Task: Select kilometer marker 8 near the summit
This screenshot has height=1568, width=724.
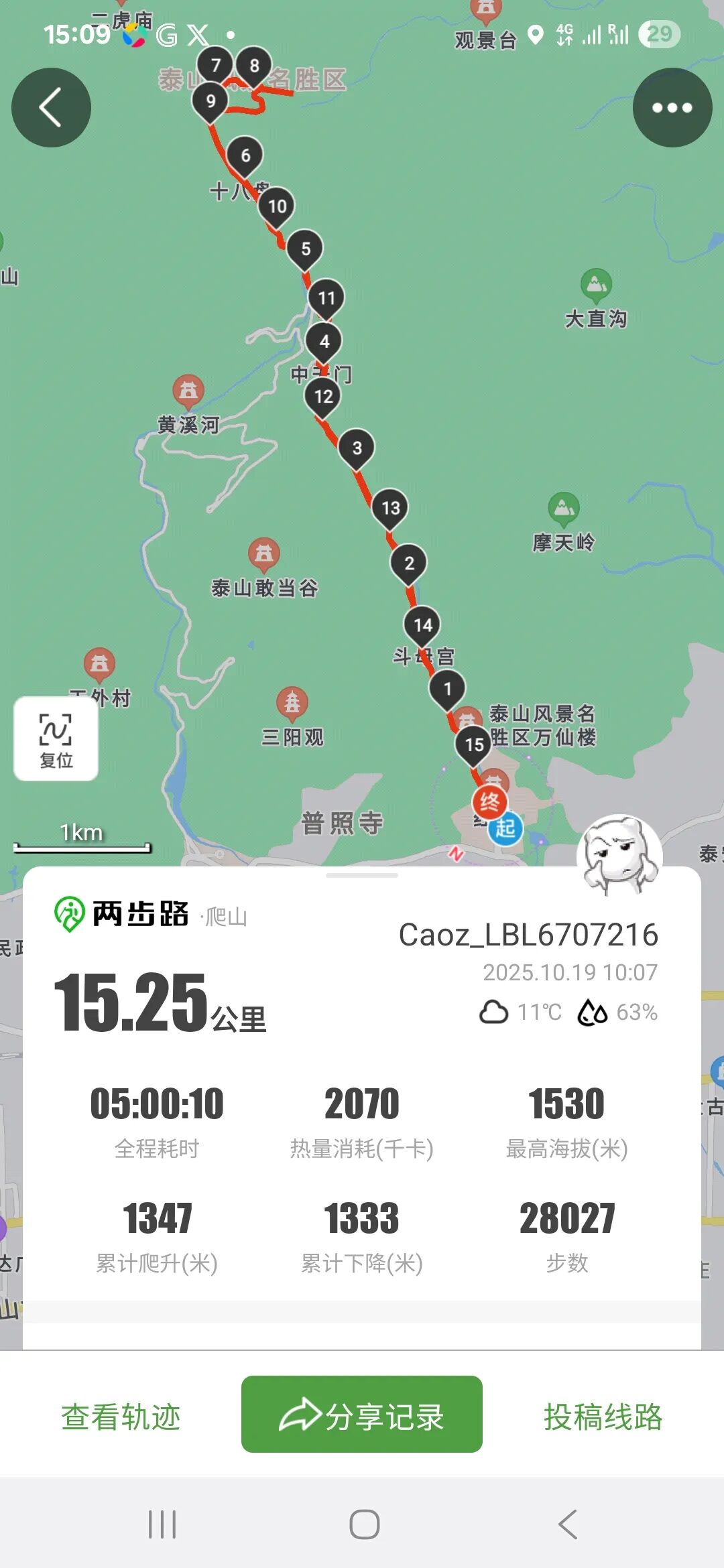Action: 254,66
